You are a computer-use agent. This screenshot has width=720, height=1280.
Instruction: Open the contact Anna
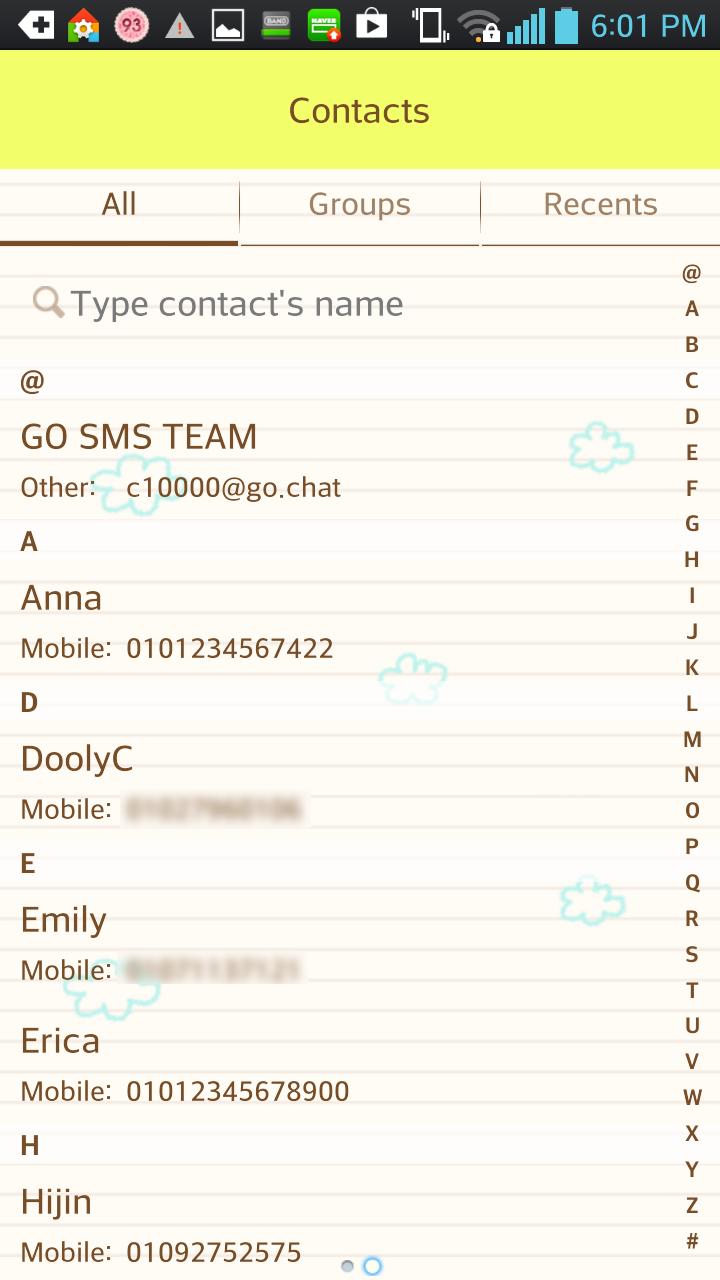point(62,597)
